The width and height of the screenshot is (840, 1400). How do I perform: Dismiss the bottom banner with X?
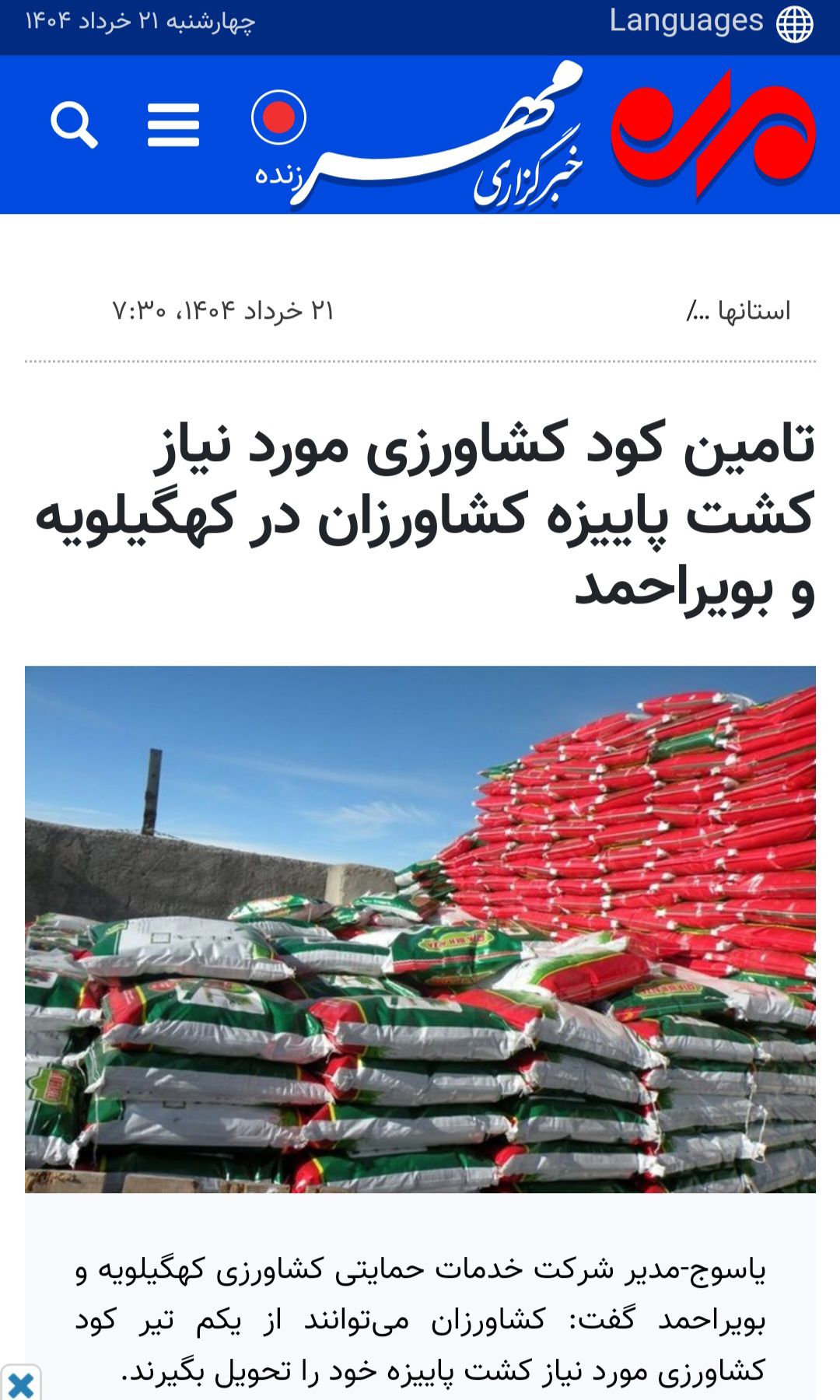coord(20,1384)
